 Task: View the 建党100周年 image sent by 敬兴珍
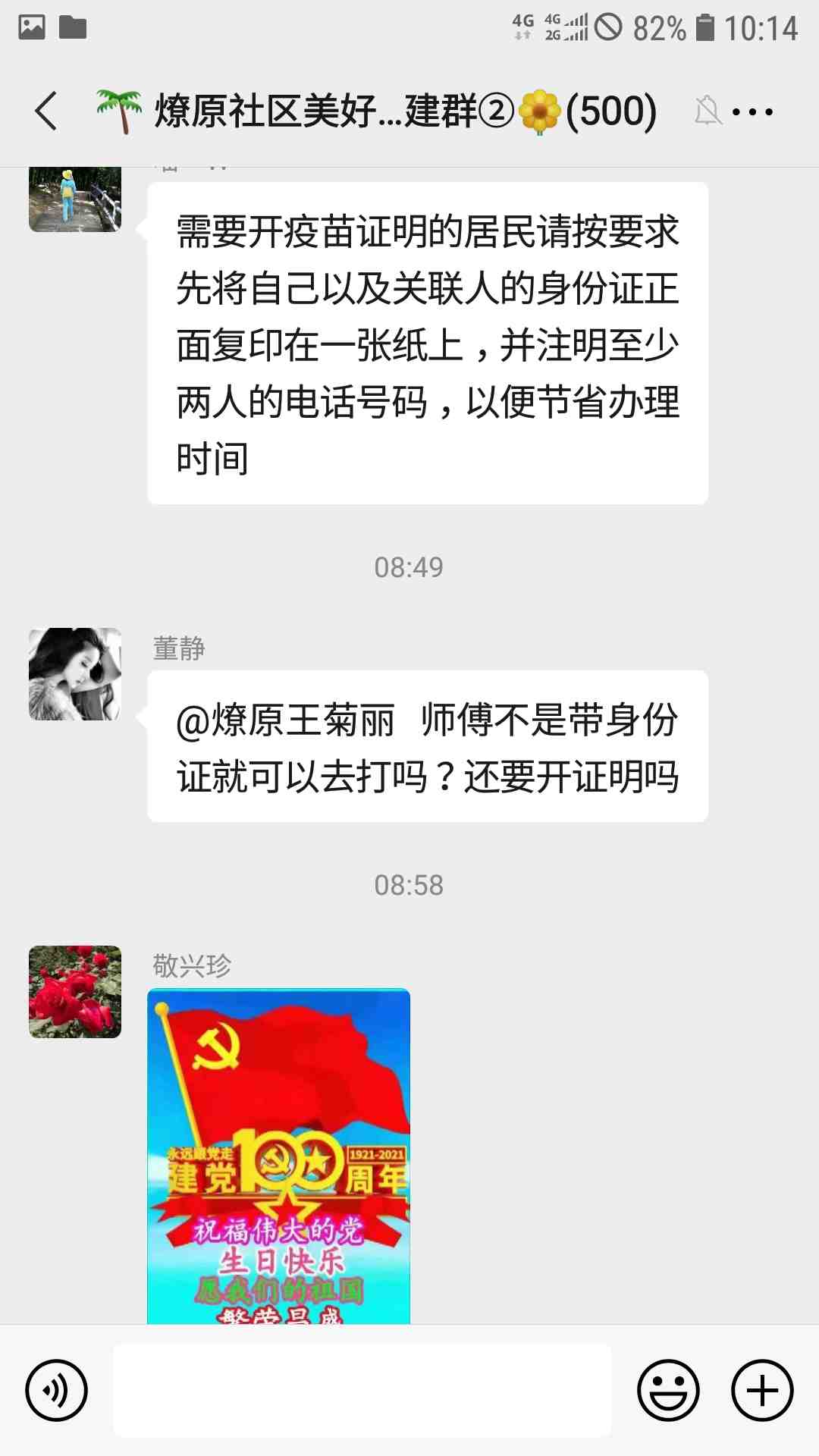click(278, 1156)
